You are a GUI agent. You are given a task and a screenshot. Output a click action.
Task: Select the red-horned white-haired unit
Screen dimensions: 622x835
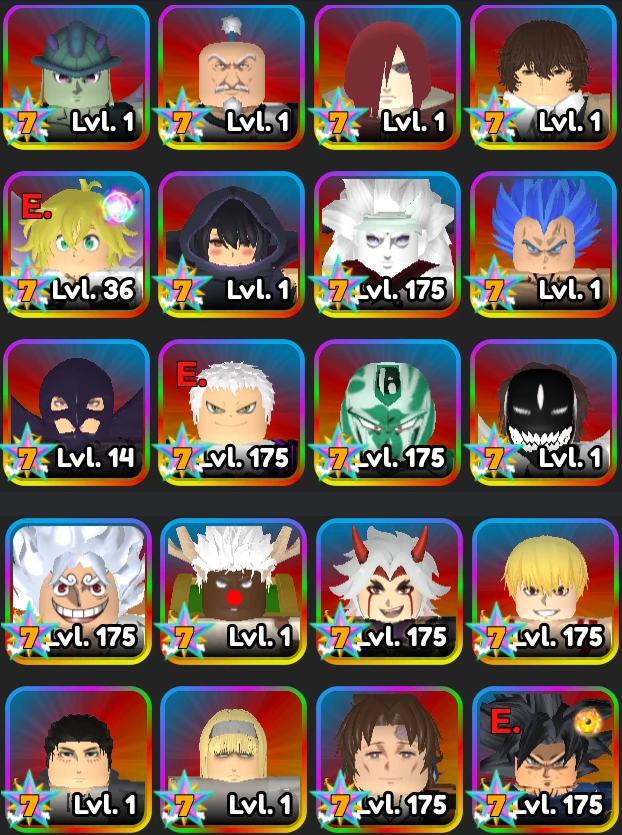pos(388,589)
